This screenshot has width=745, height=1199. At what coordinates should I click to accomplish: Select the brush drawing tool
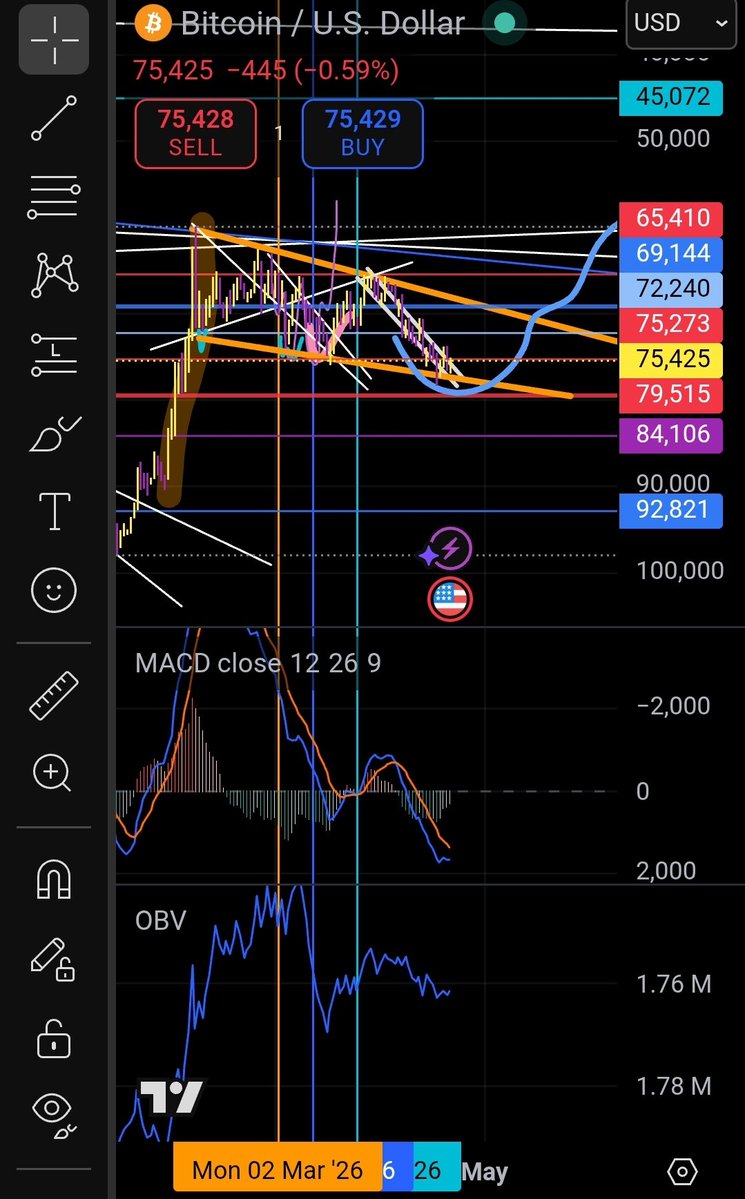(54, 435)
